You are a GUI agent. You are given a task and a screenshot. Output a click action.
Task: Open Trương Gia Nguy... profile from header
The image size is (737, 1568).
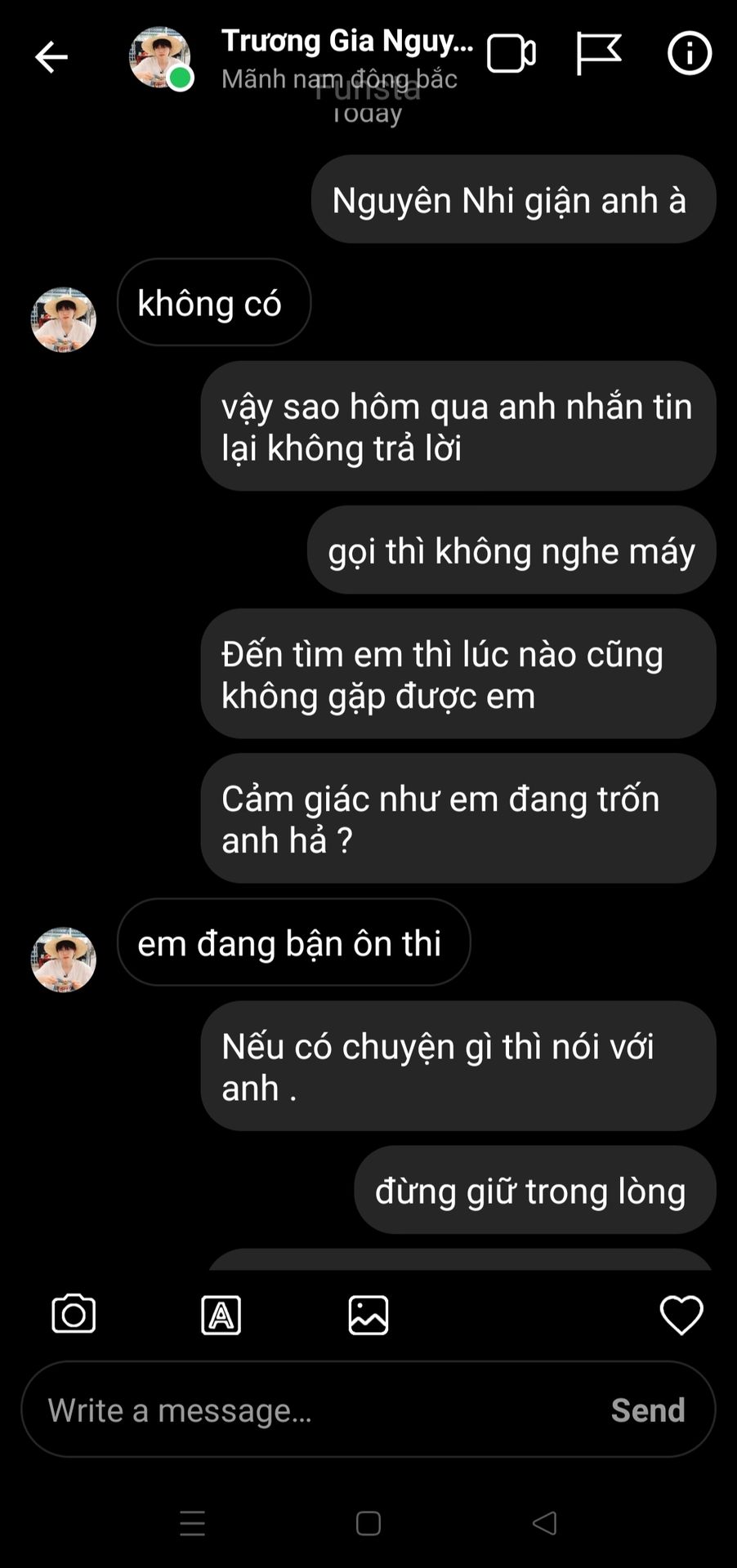346,42
